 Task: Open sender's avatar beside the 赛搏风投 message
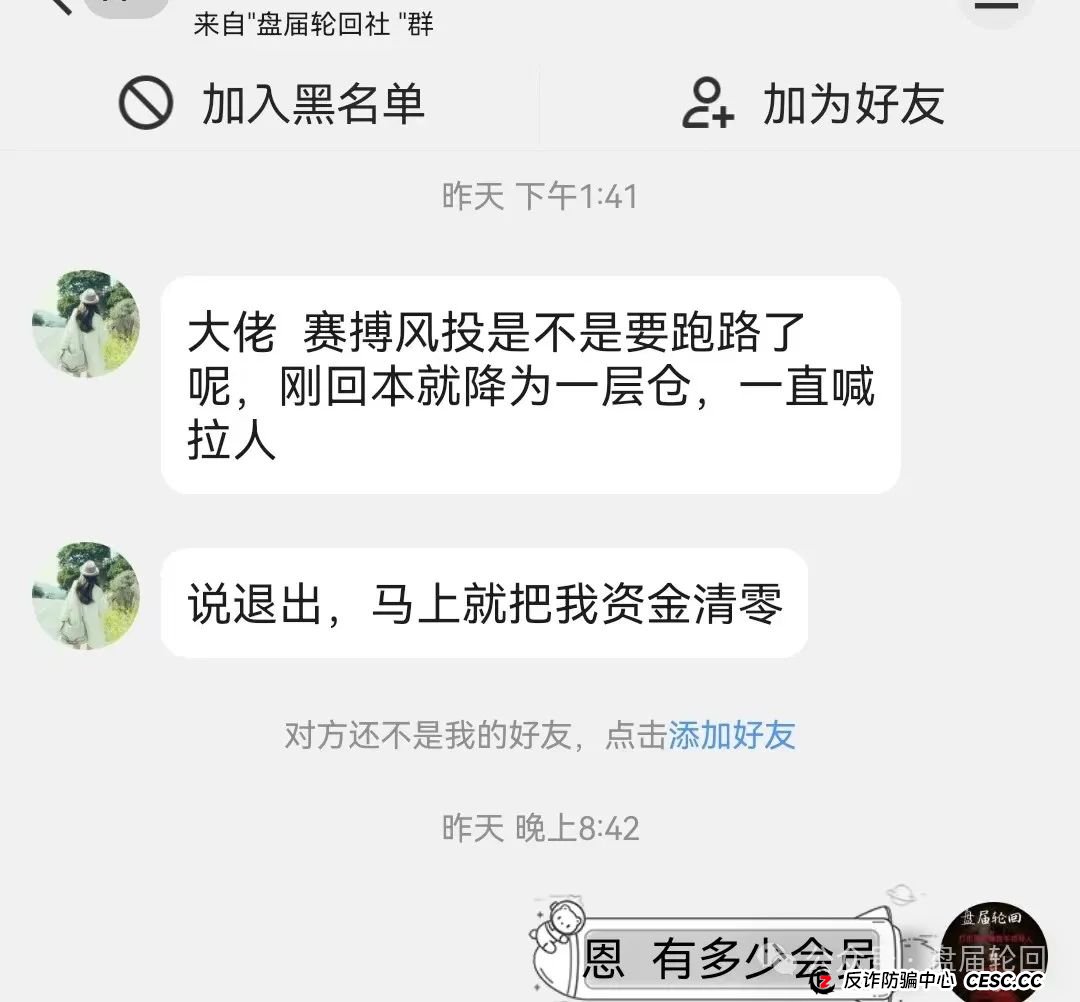pos(87,323)
